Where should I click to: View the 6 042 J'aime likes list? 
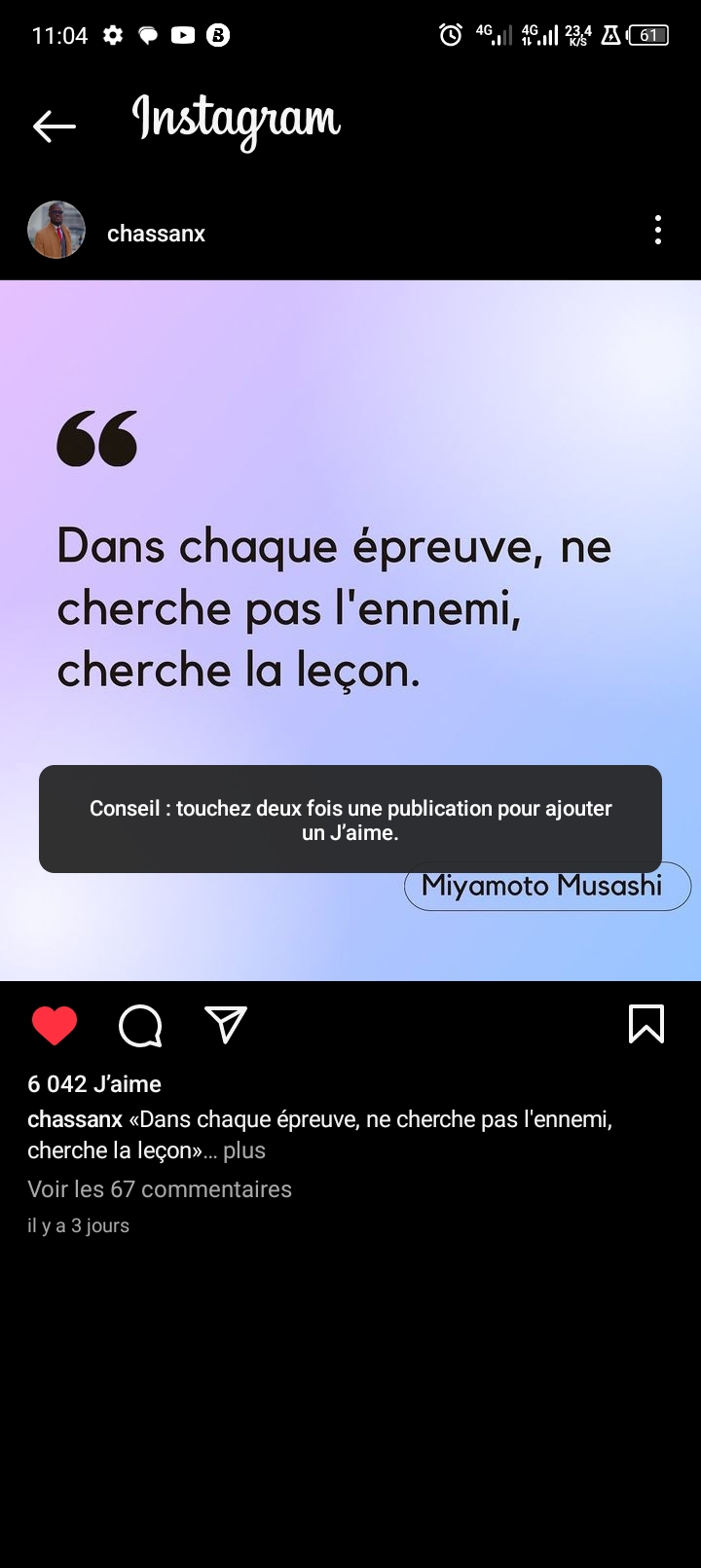click(94, 1084)
